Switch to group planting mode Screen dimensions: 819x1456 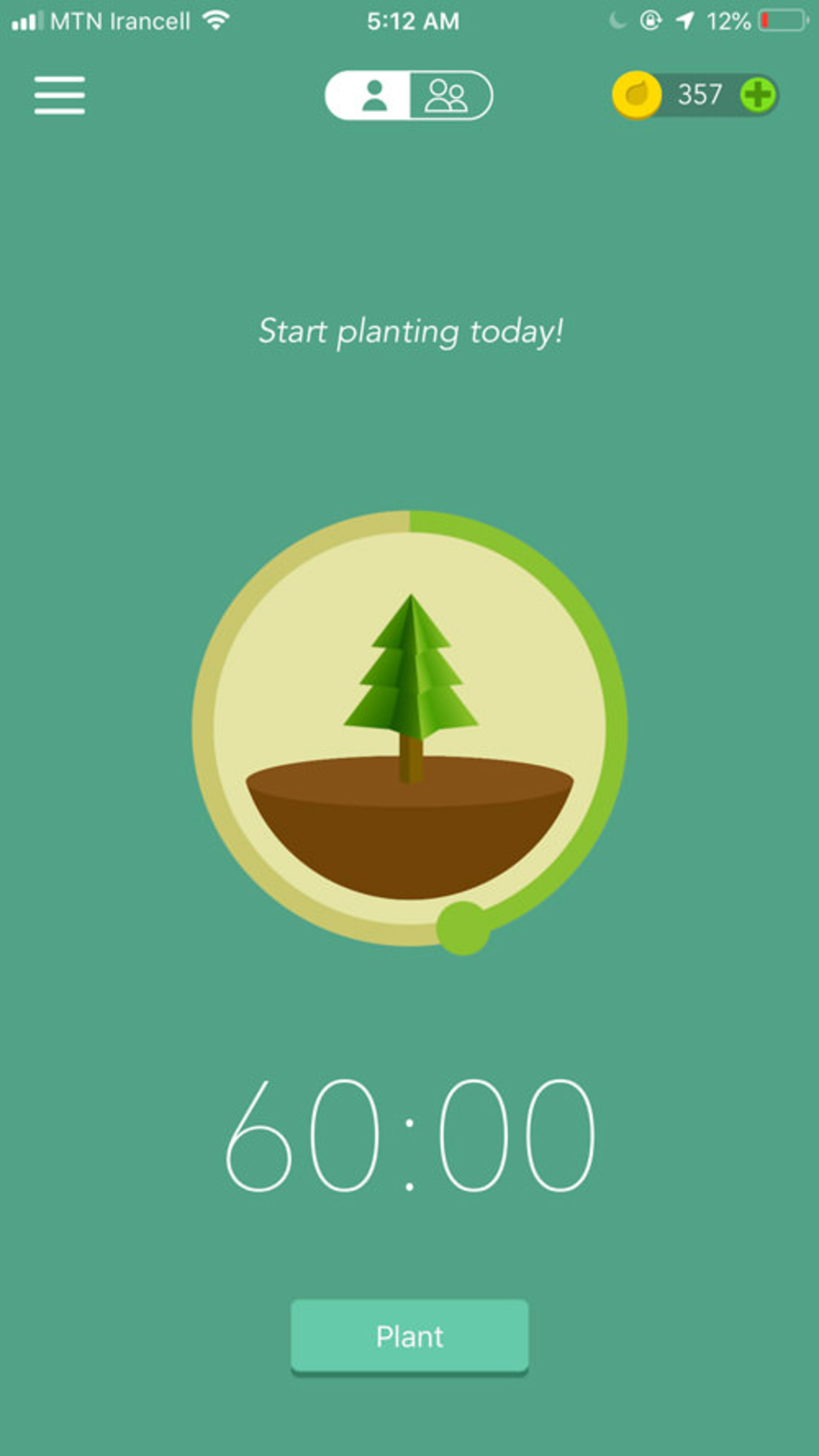pos(447,95)
